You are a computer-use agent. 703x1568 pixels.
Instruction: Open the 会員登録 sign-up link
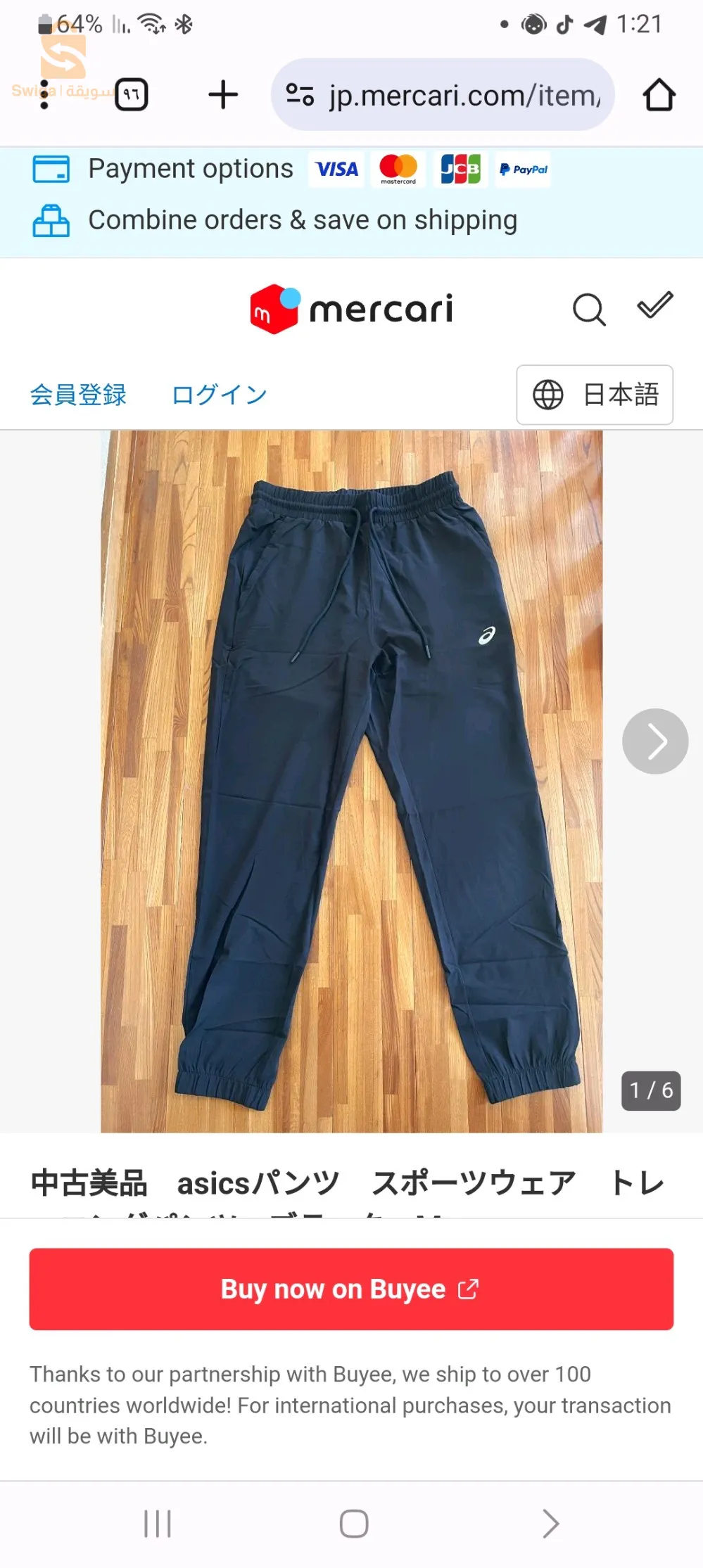coord(78,395)
